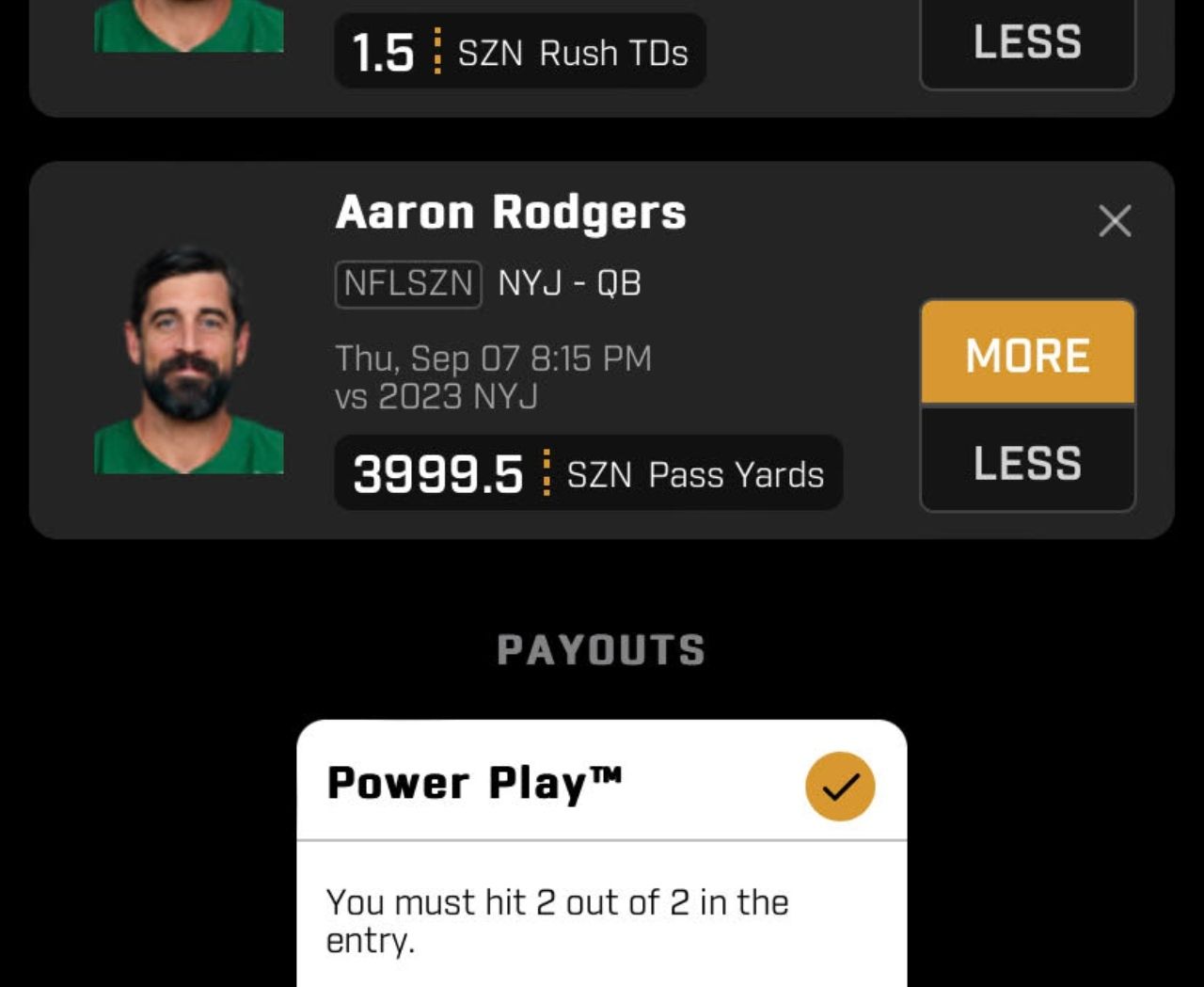Image resolution: width=1204 pixels, height=987 pixels.
Task: Remove Aaron Rodgers Pass Yards pick
Action: [x=1115, y=221]
